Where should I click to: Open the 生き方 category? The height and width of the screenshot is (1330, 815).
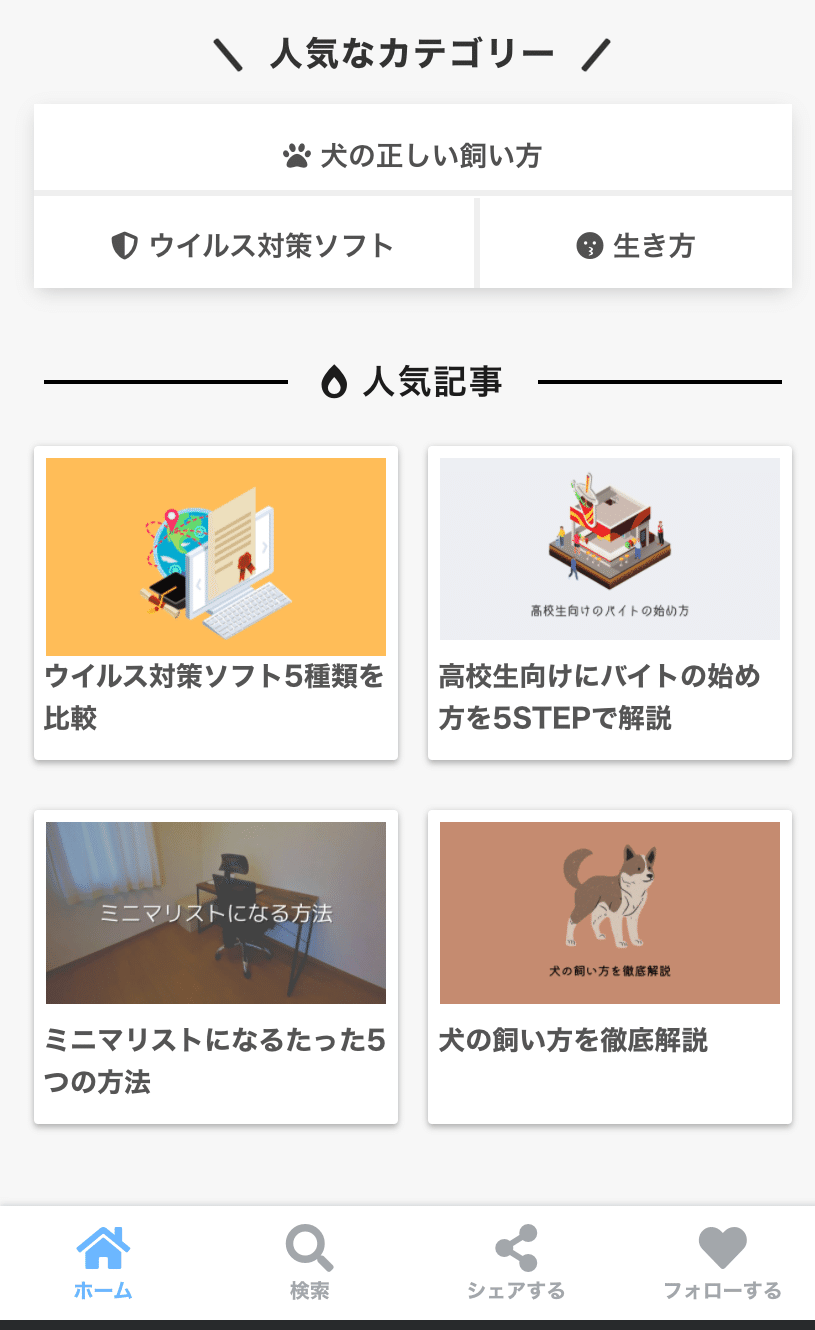coord(636,245)
